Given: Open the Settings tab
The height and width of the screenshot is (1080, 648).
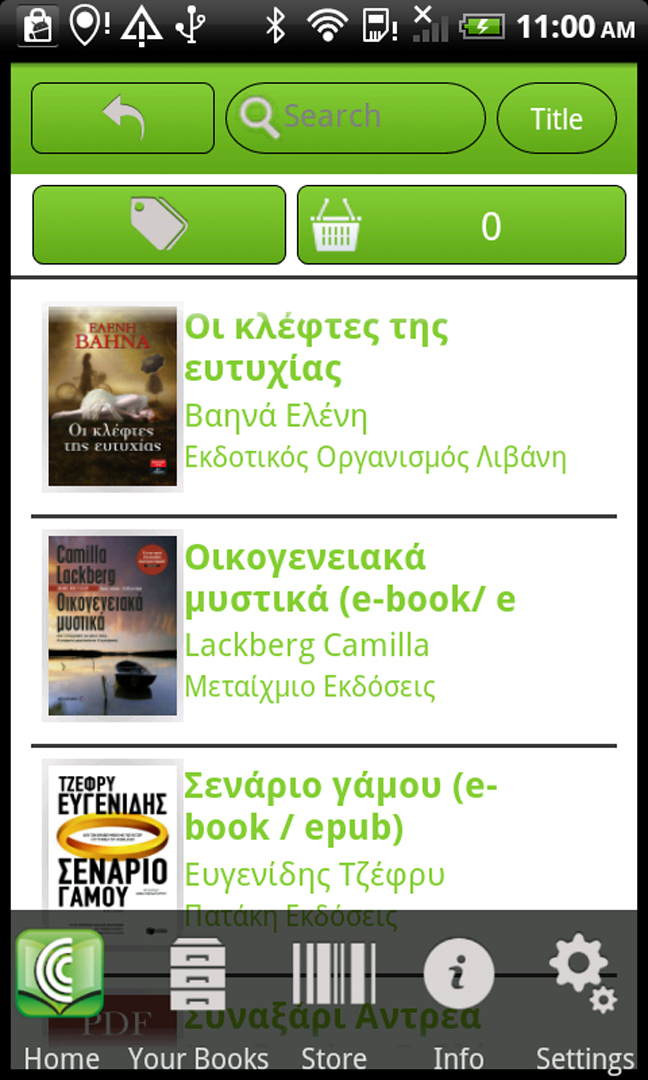Looking at the screenshot, I should [x=584, y=1000].
